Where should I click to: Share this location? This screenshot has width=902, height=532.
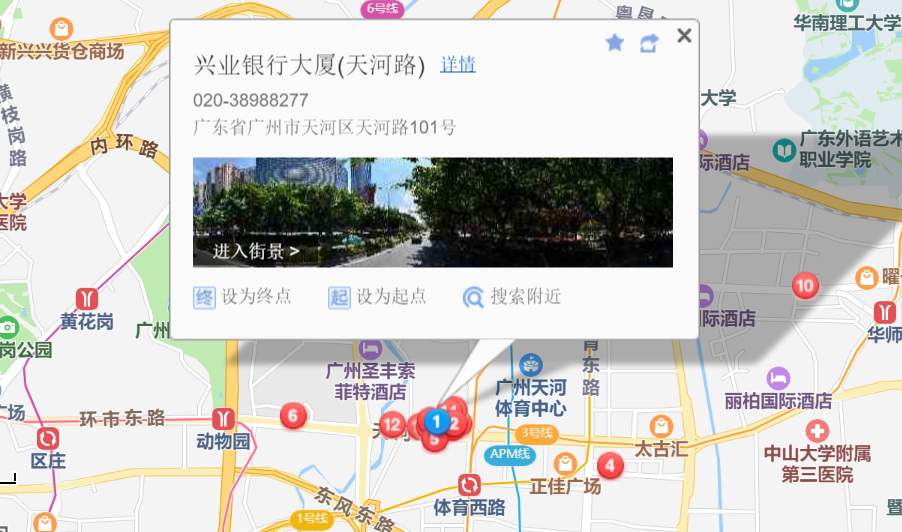(x=650, y=43)
